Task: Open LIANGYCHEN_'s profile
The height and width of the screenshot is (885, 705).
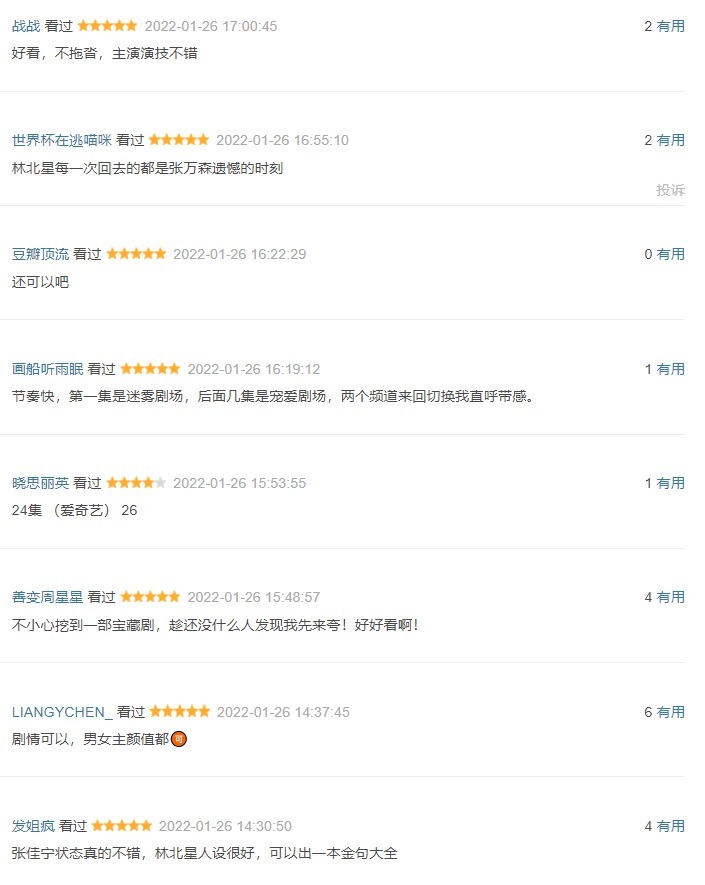Action: (x=62, y=712)
